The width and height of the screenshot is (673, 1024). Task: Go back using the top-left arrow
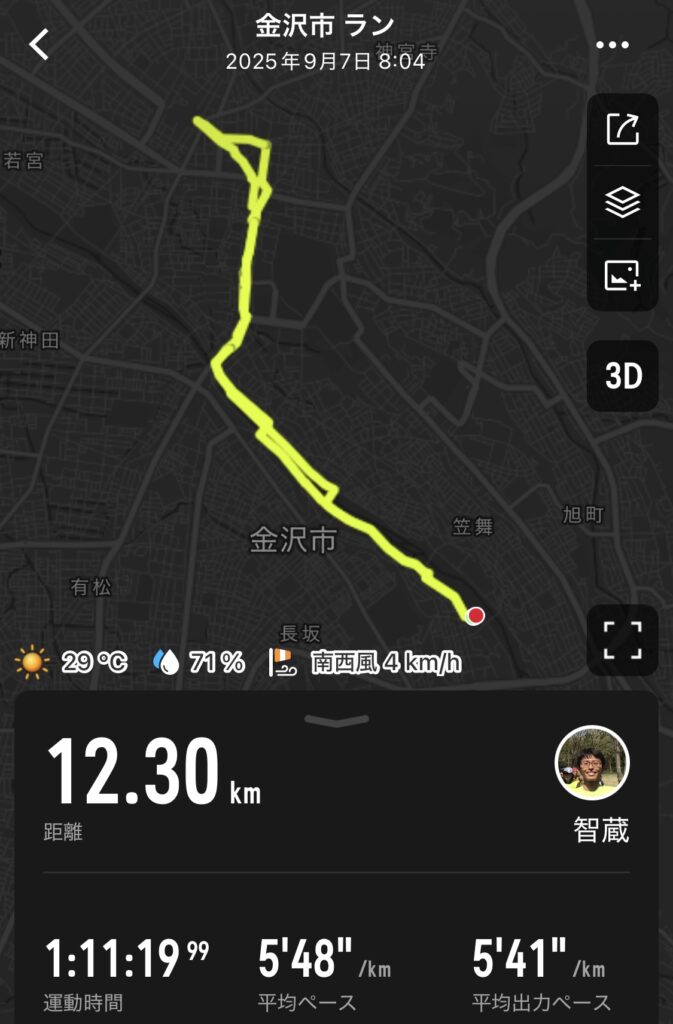coord(39,44)
